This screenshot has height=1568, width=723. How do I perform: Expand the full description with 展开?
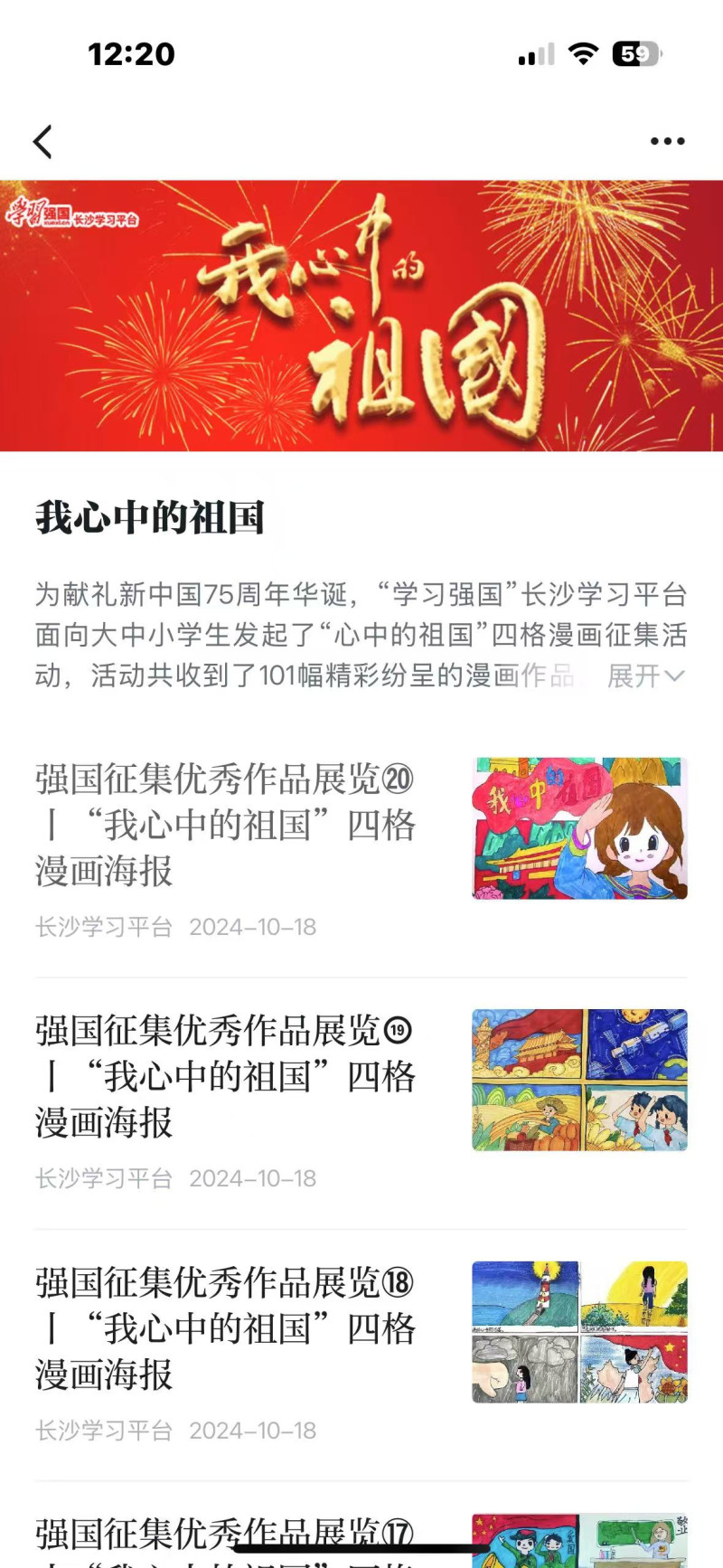(645, 675)
